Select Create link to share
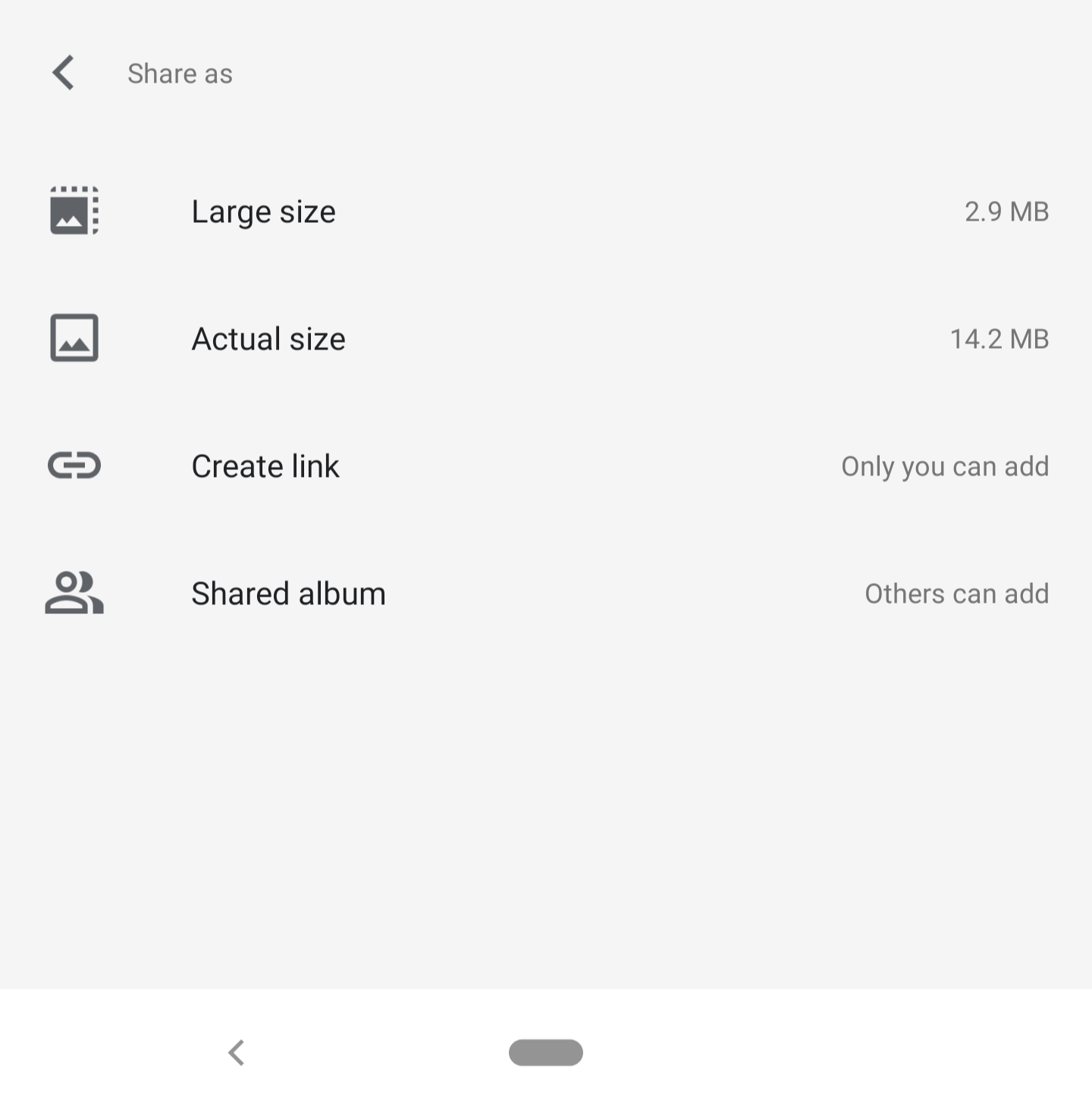The width and height of the screenshot is (1092, 1116). (x=265, y=466)
